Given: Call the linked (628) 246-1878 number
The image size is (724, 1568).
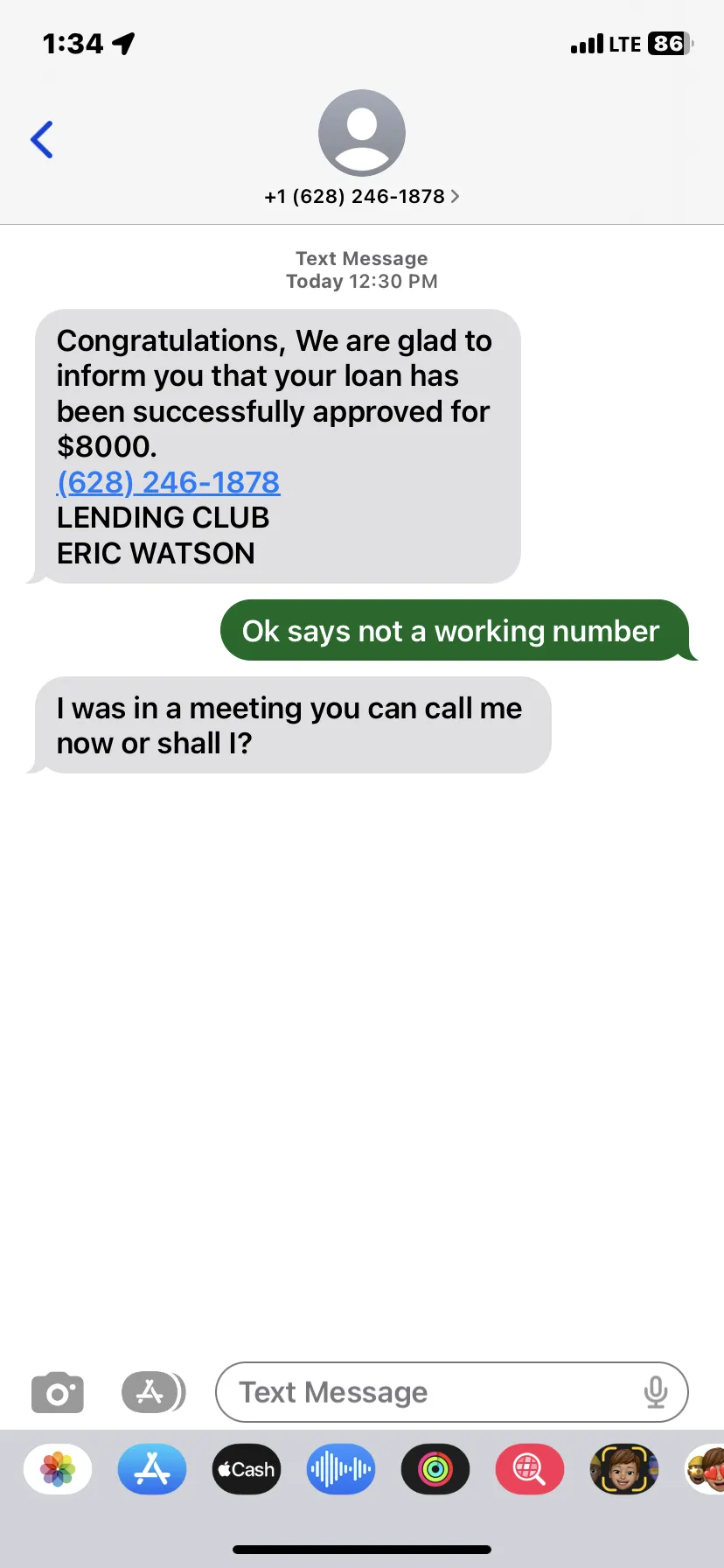Looking at the screenshot, I should point(168,482).
